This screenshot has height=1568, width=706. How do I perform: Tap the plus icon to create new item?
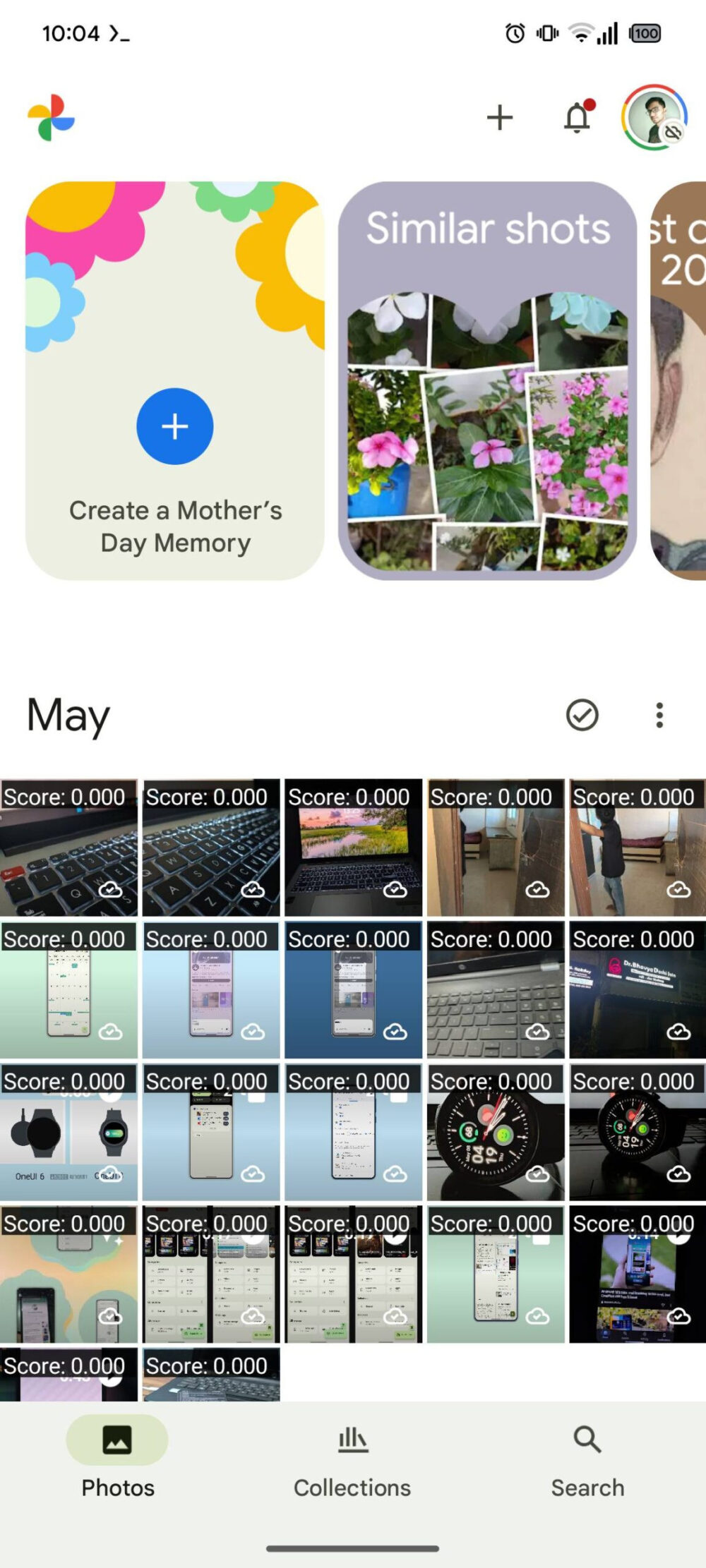pyautogui.click(x=500, y=117)
